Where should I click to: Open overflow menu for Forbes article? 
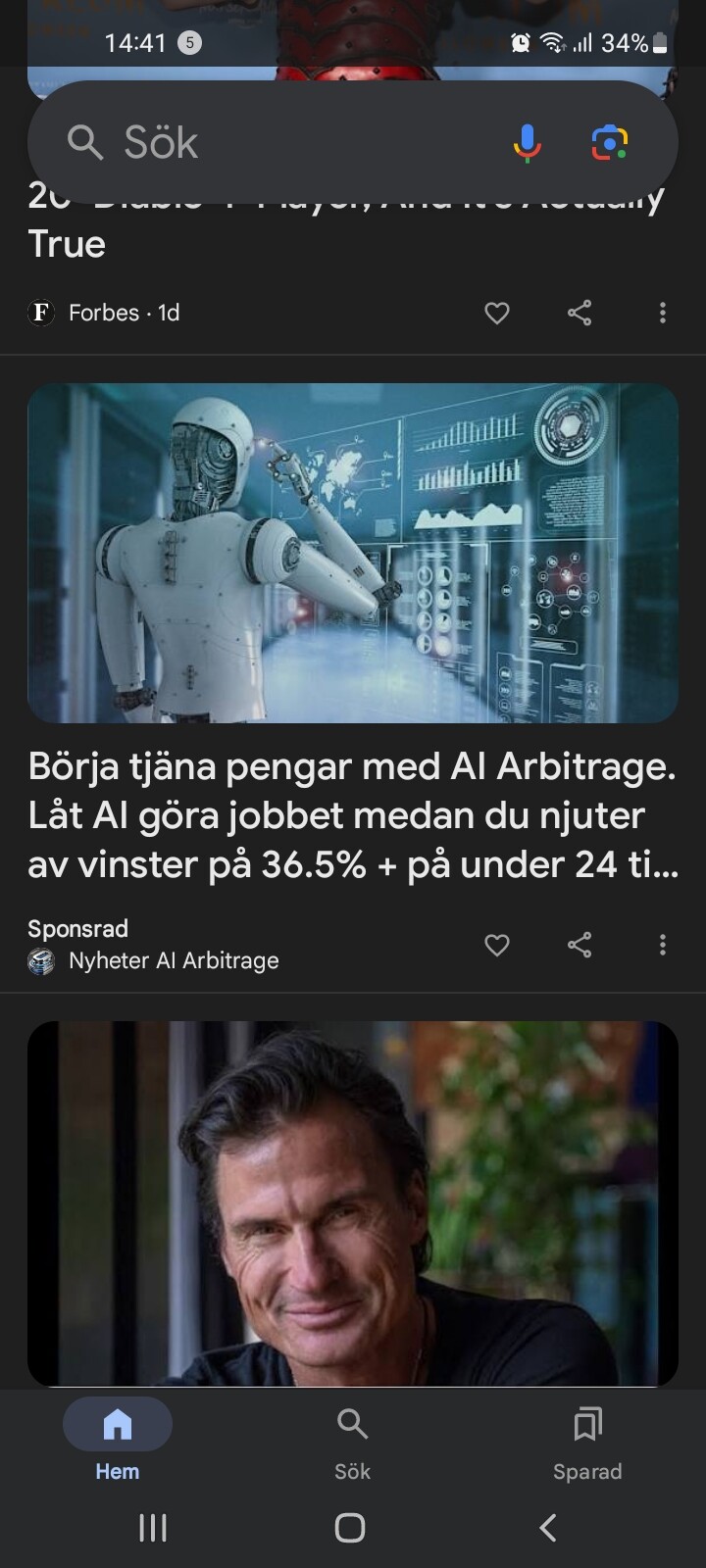point(663,313)
